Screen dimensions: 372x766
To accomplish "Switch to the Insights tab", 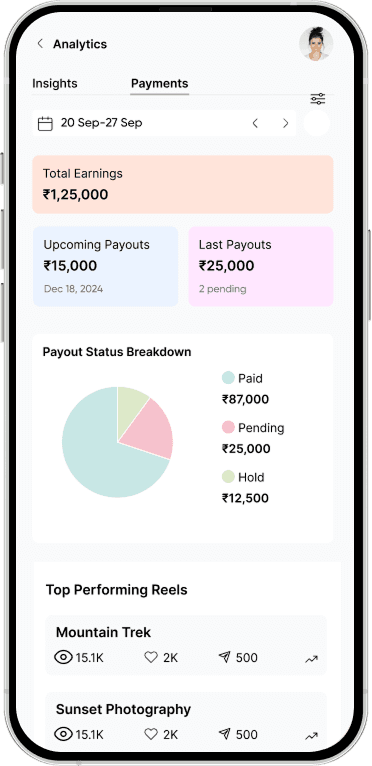I will tap(55, 84).
